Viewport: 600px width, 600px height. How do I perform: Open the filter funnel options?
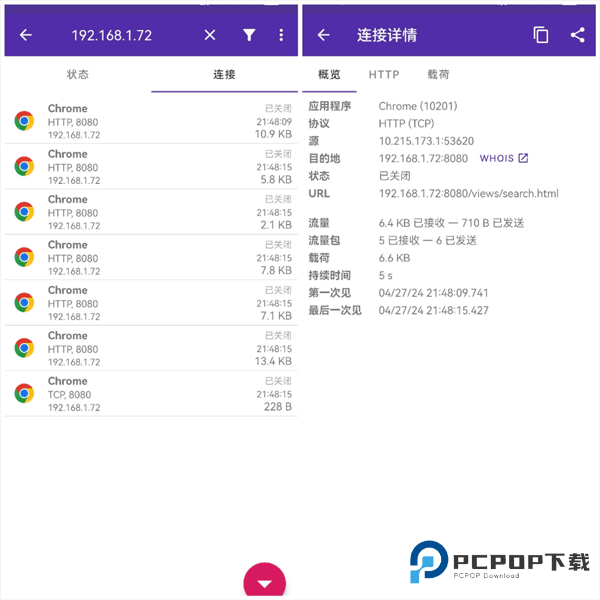pyautogui.click(x=249, y=35)
